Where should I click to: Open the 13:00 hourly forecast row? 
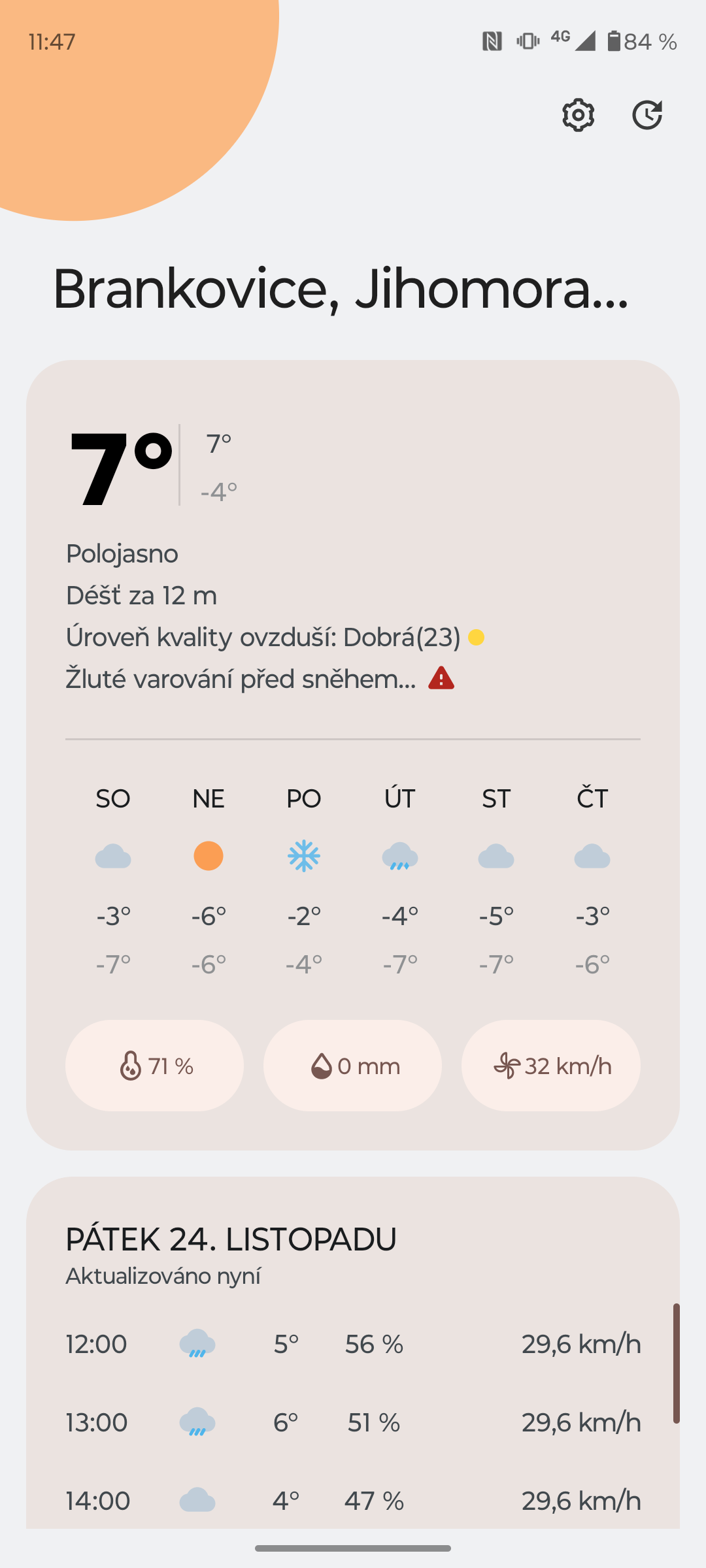pyautogui.click(x=353, y=1422)
